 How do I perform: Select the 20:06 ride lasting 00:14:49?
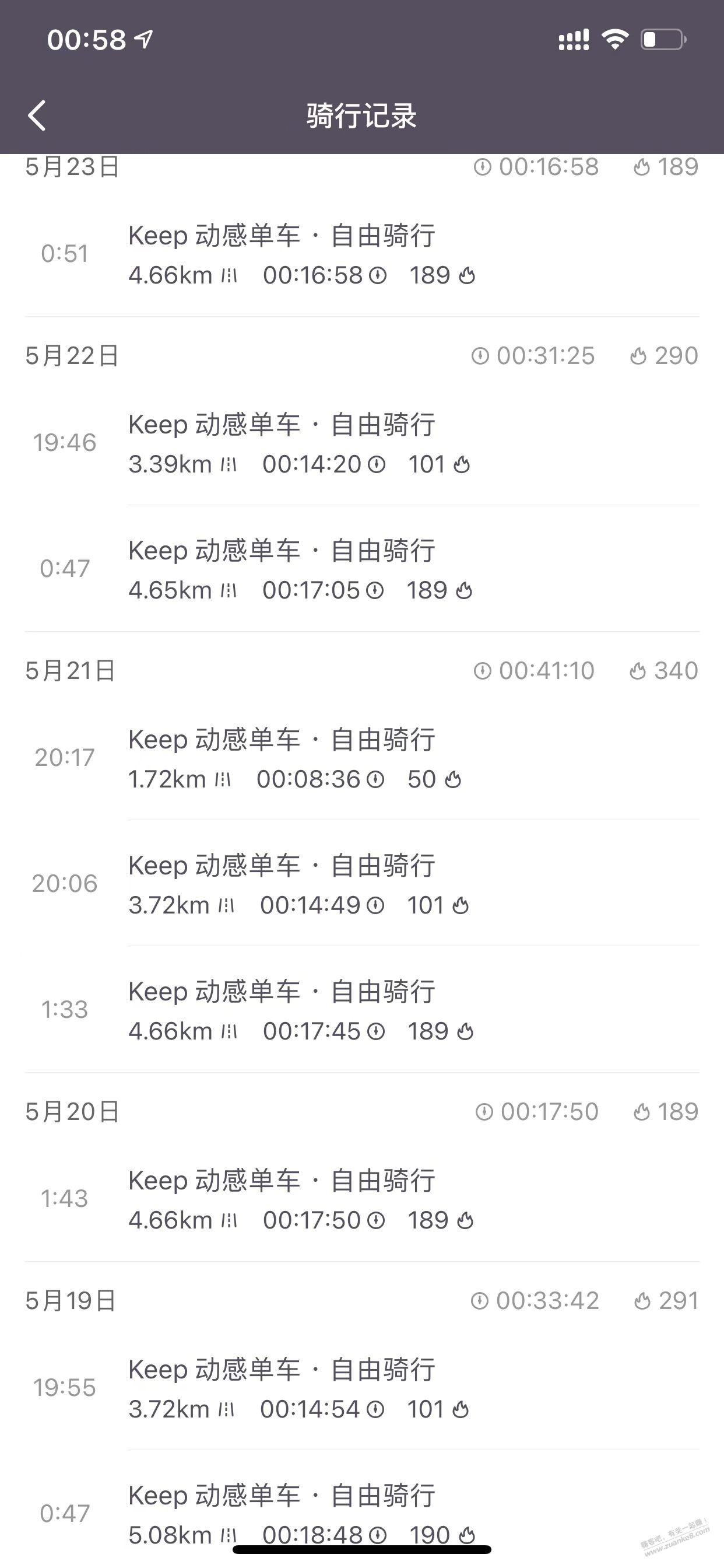[362, 884]
